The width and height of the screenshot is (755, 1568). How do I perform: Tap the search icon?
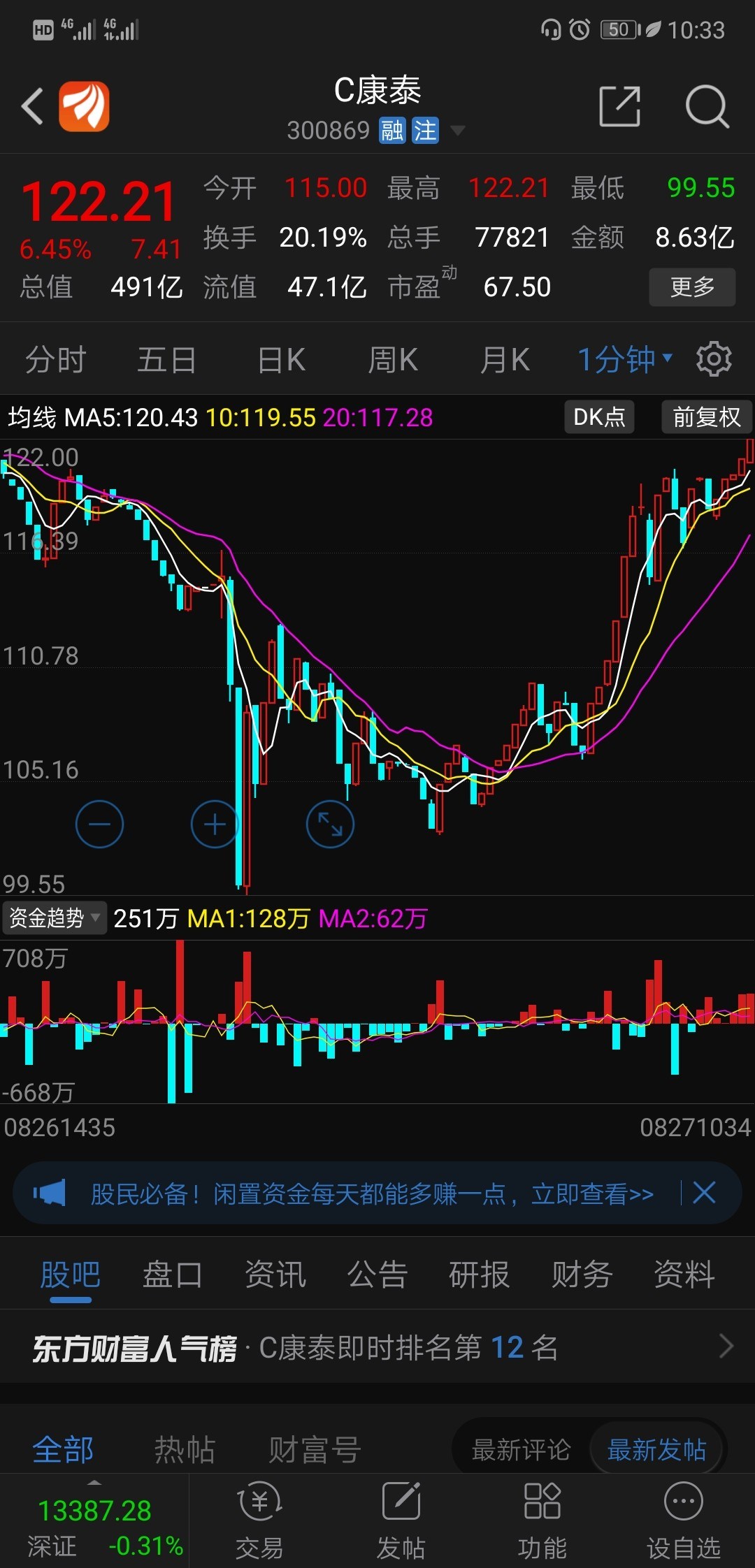(707, 106)
